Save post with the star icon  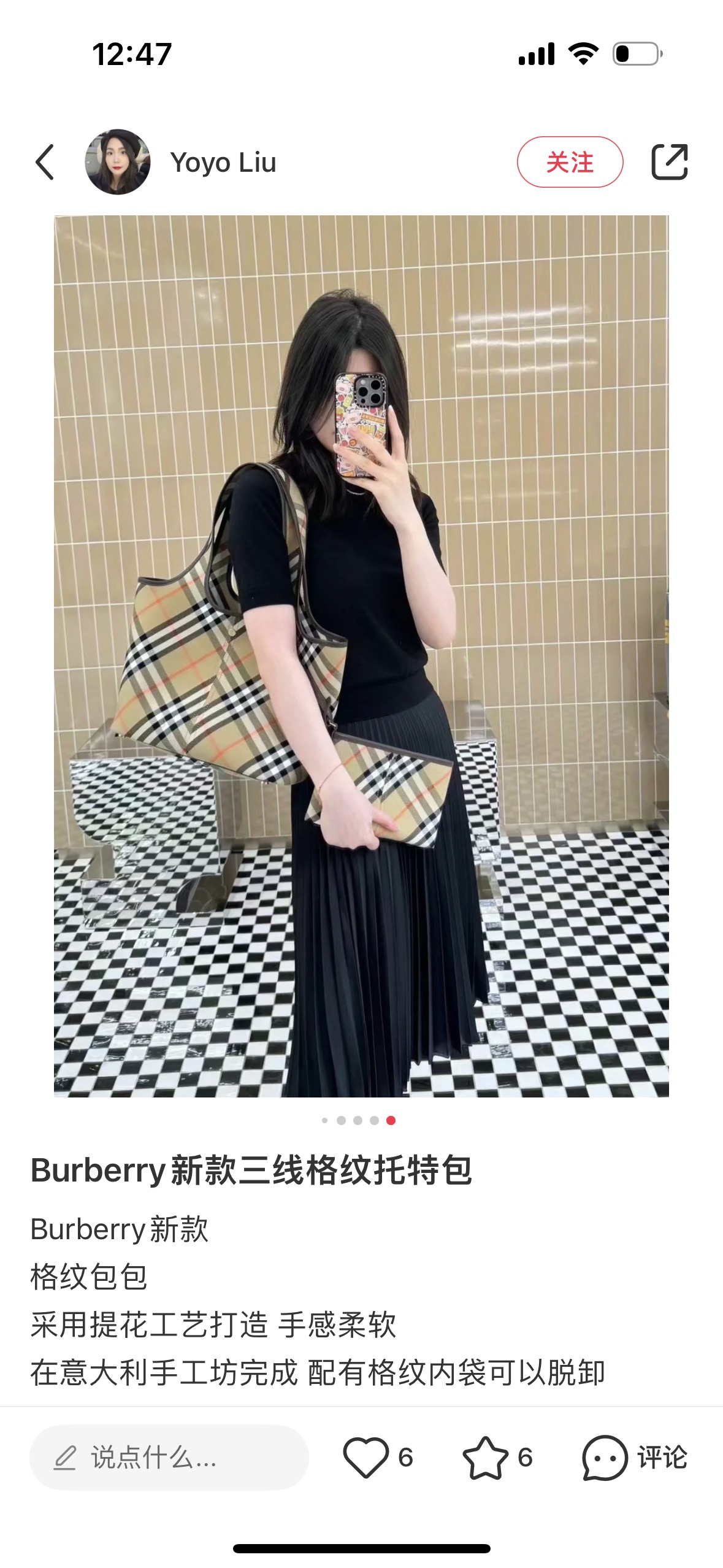tap(485, 1457)
